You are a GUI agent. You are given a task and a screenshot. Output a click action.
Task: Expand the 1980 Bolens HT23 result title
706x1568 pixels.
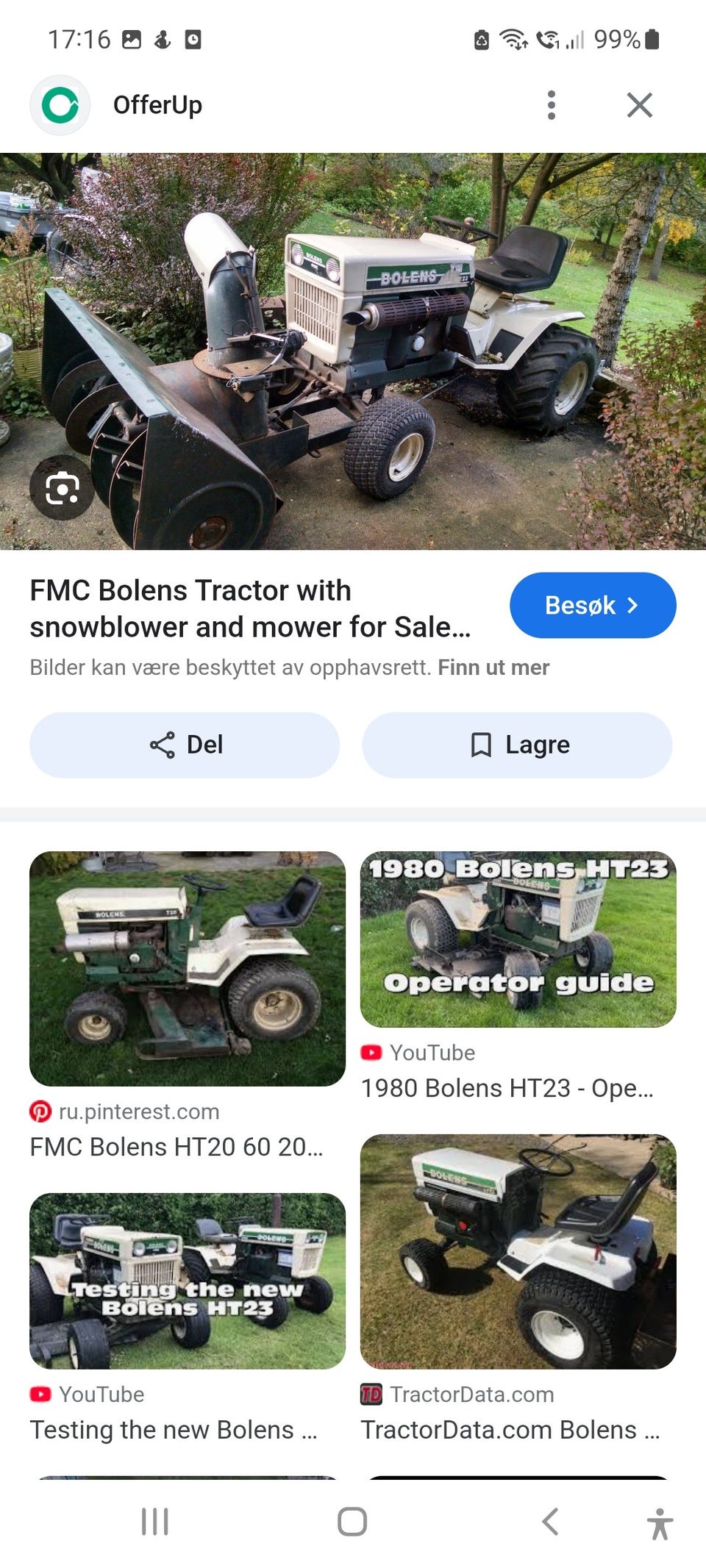[507, 1089]
